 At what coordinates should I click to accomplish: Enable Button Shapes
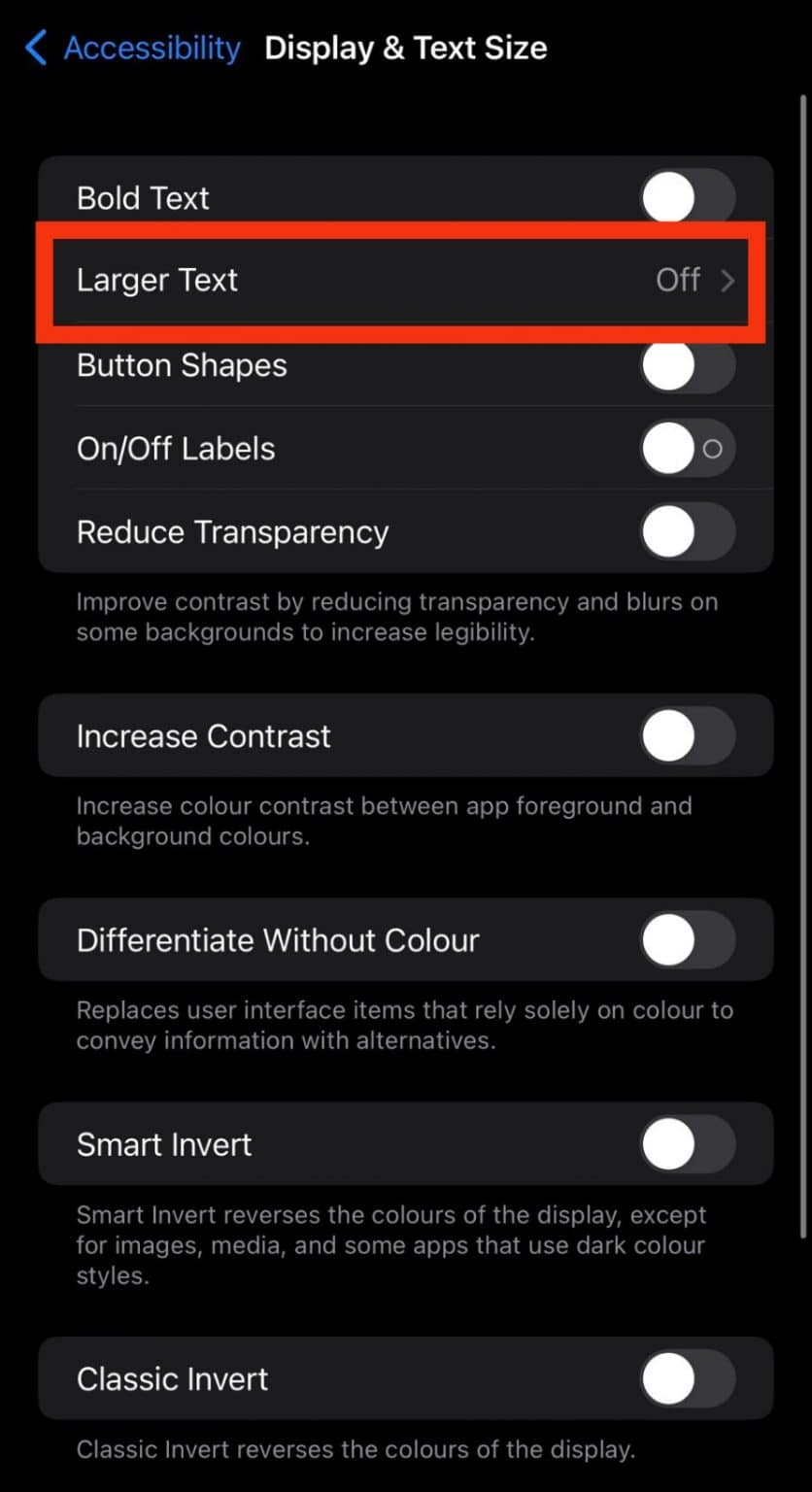point(688,366)
